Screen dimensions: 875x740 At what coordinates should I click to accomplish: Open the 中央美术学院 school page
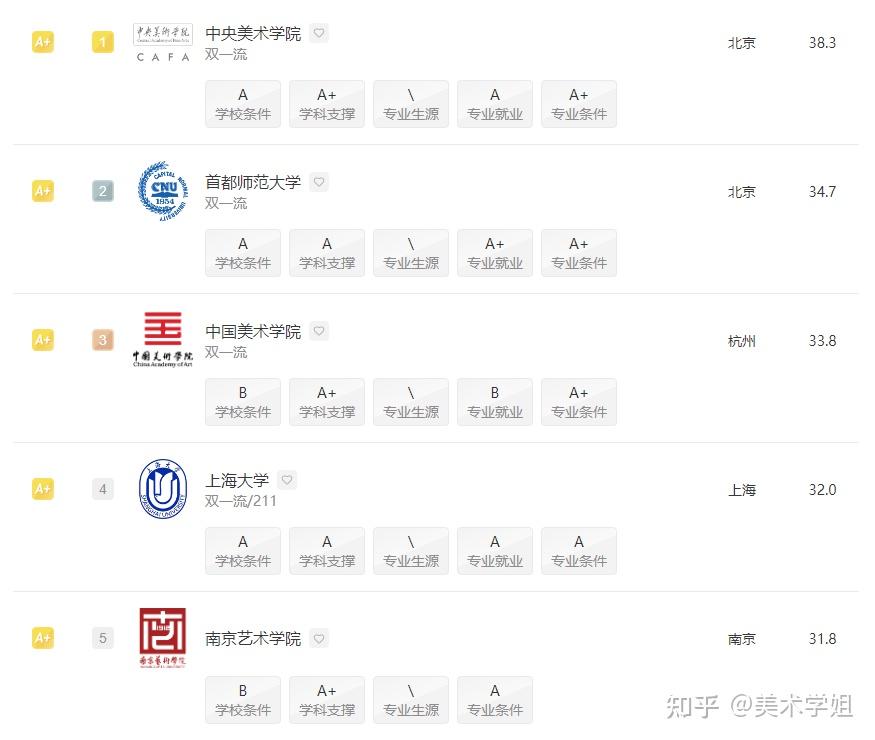point(252,34)
